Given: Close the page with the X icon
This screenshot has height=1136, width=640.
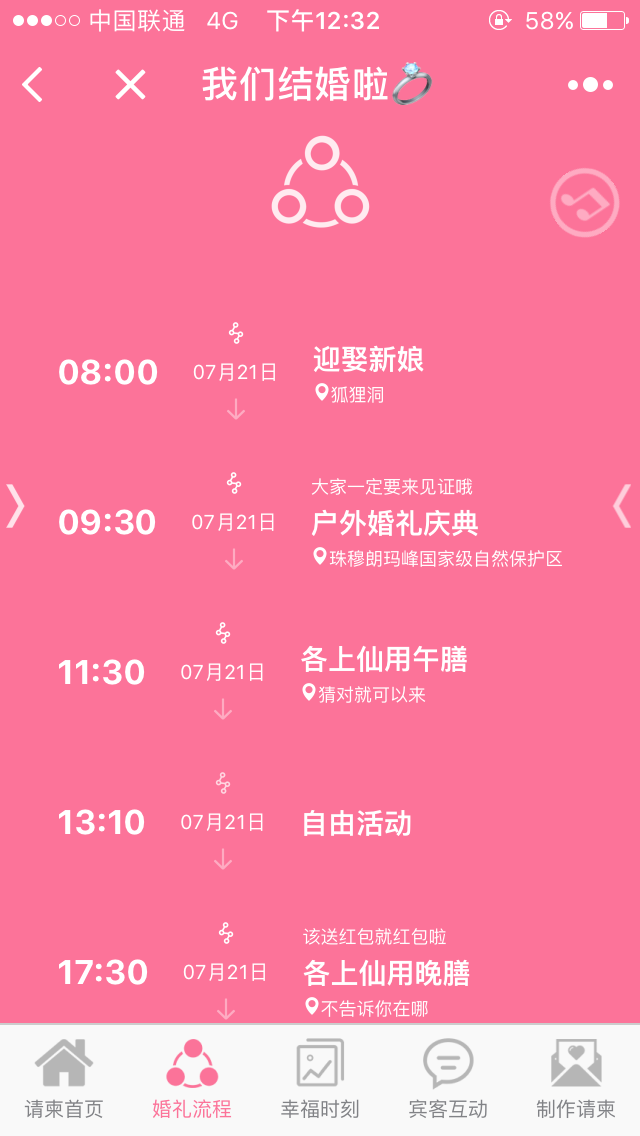Looking at the screenshot, I should [130, 85].
